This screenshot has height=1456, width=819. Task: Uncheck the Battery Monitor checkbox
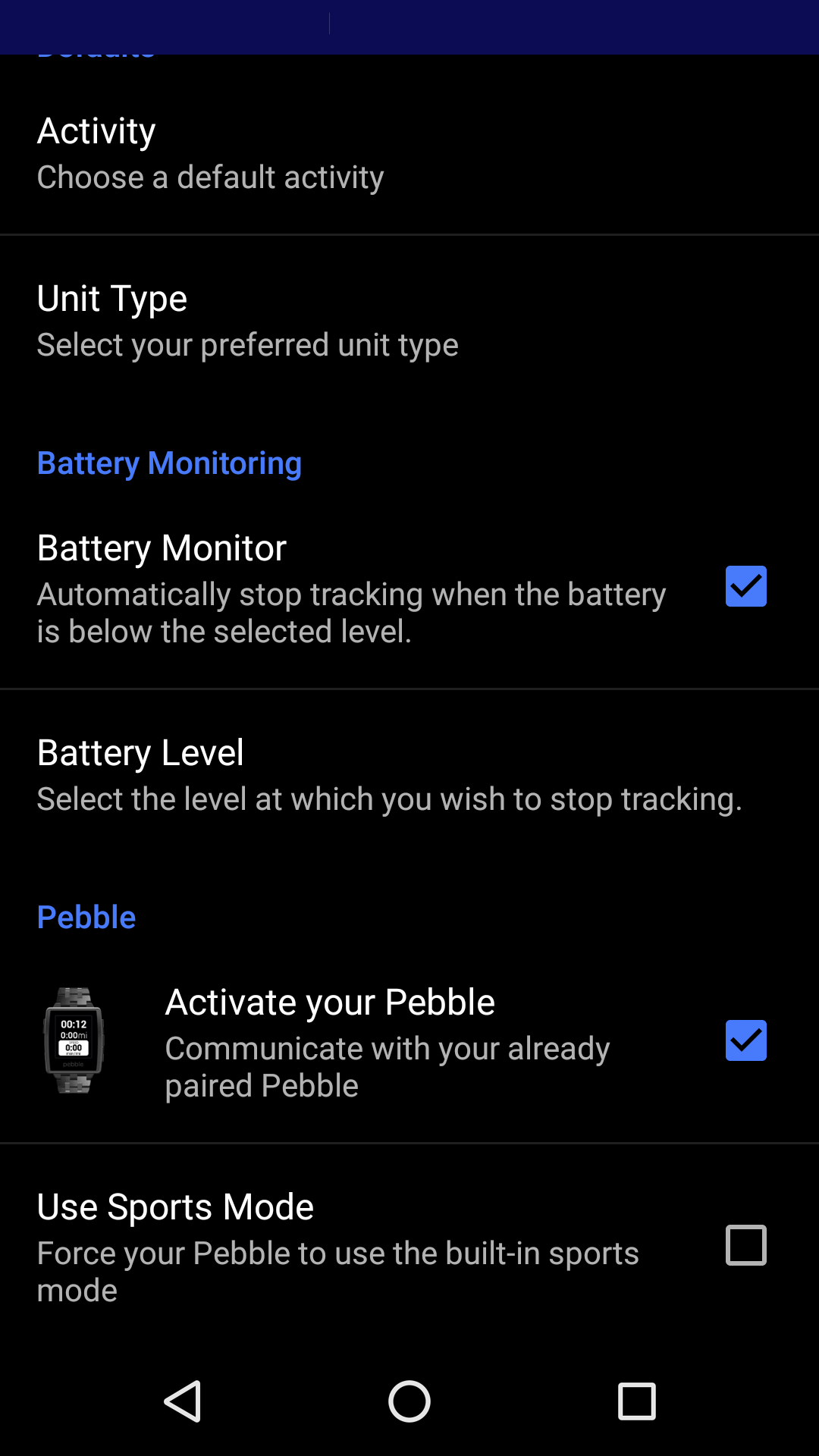pos(745,586)
